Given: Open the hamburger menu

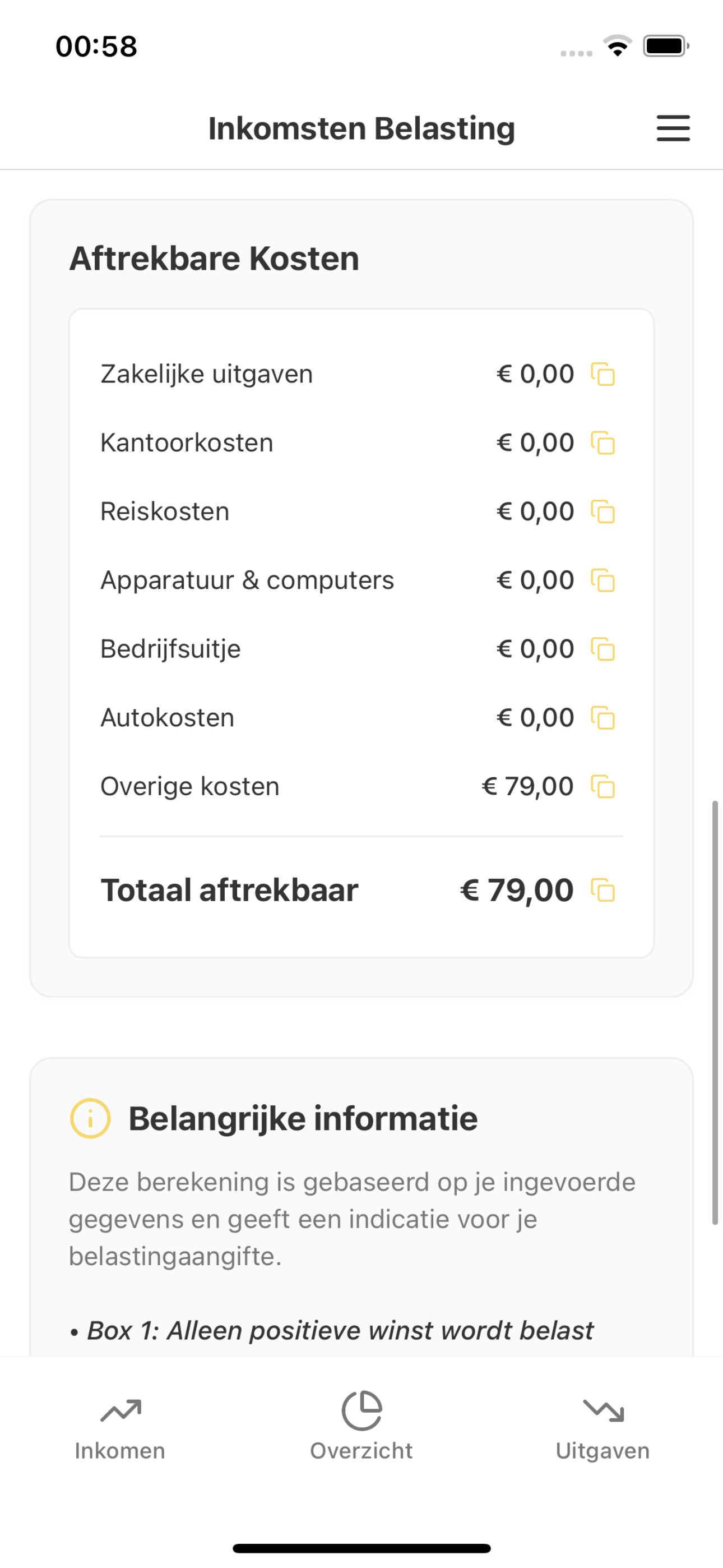Looking at the screenshot, I should (x=673, y=128).
